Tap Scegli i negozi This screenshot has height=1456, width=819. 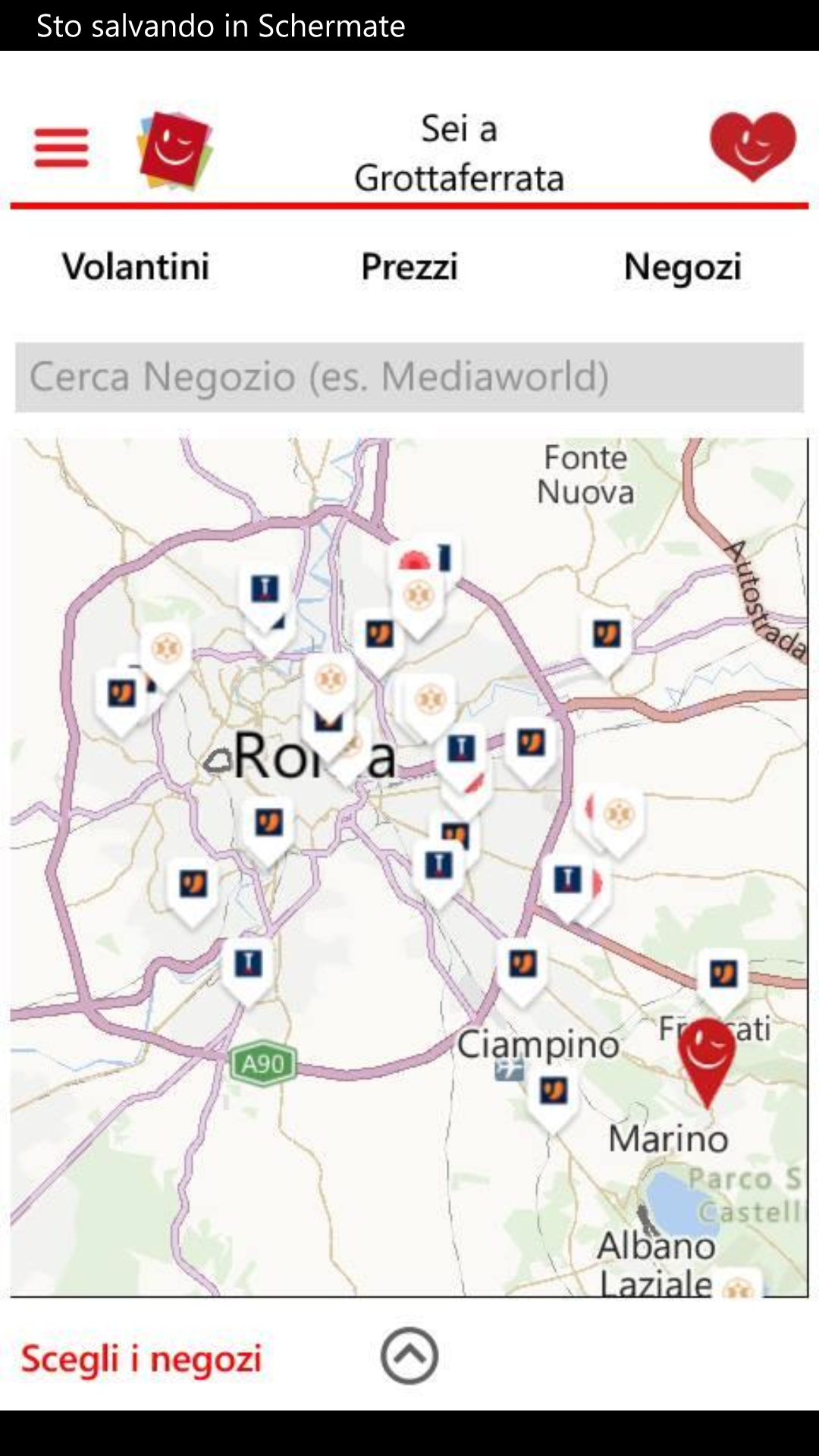pos(141,1358)
